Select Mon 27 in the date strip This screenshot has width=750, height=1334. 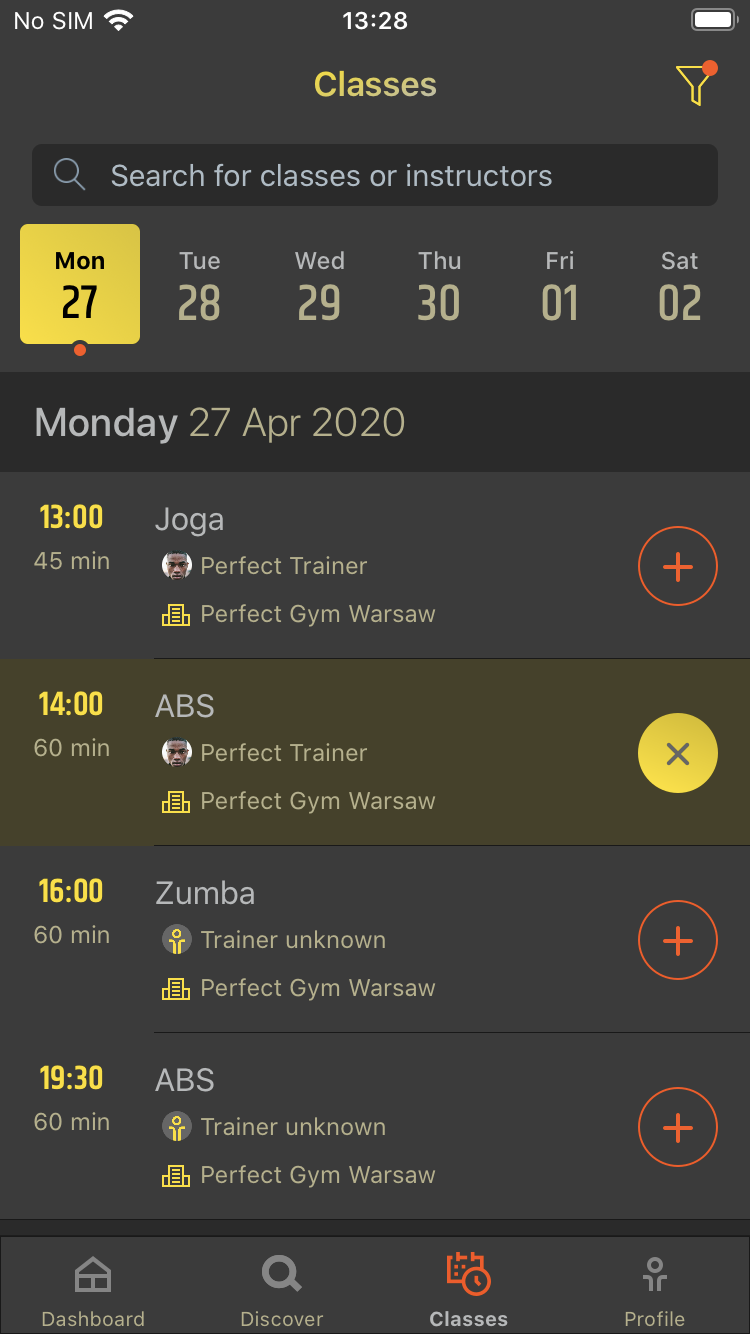[80, 286]
